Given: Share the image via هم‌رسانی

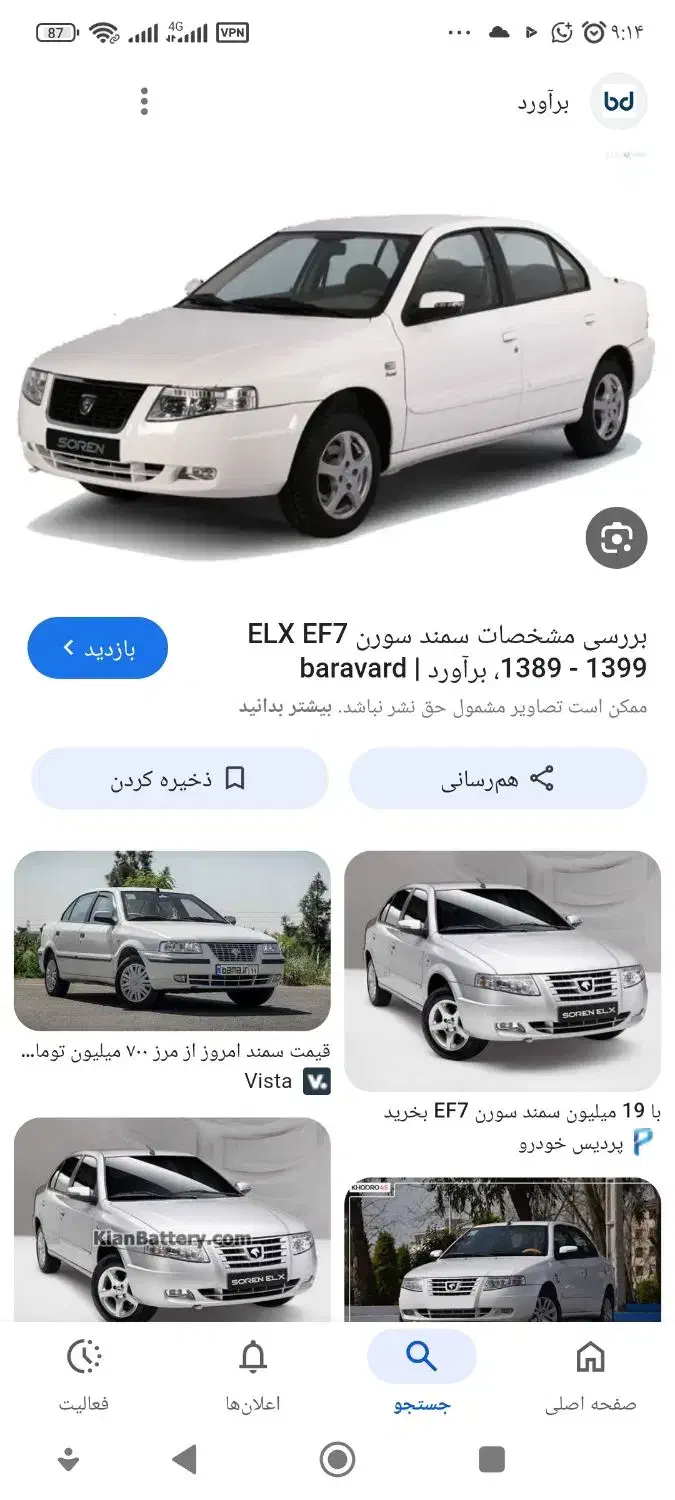Looking at the screenshot, I should (x=498, y=779).
